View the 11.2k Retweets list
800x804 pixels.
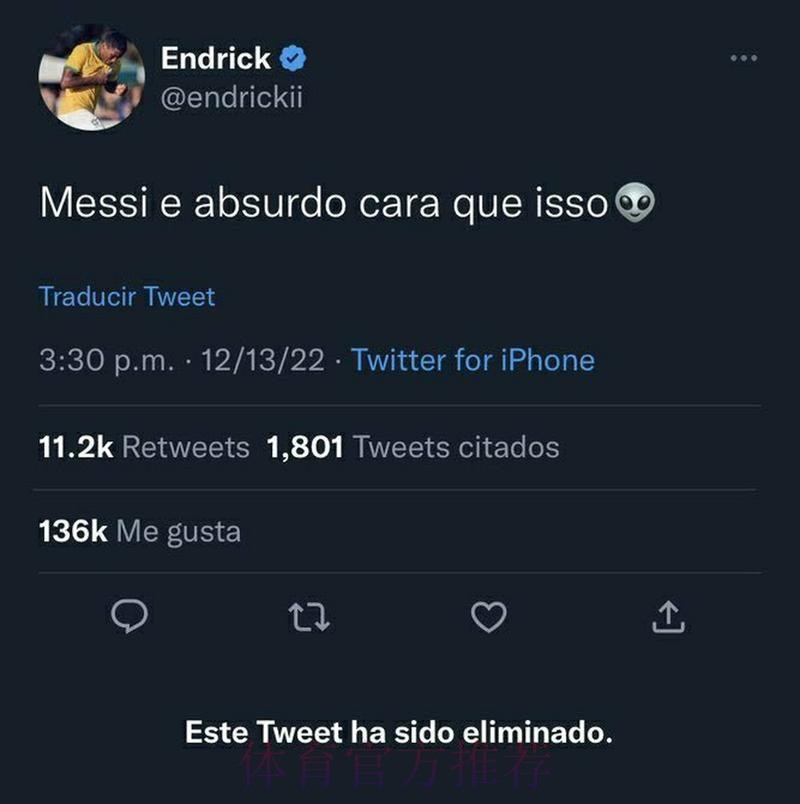pos(144,447)
